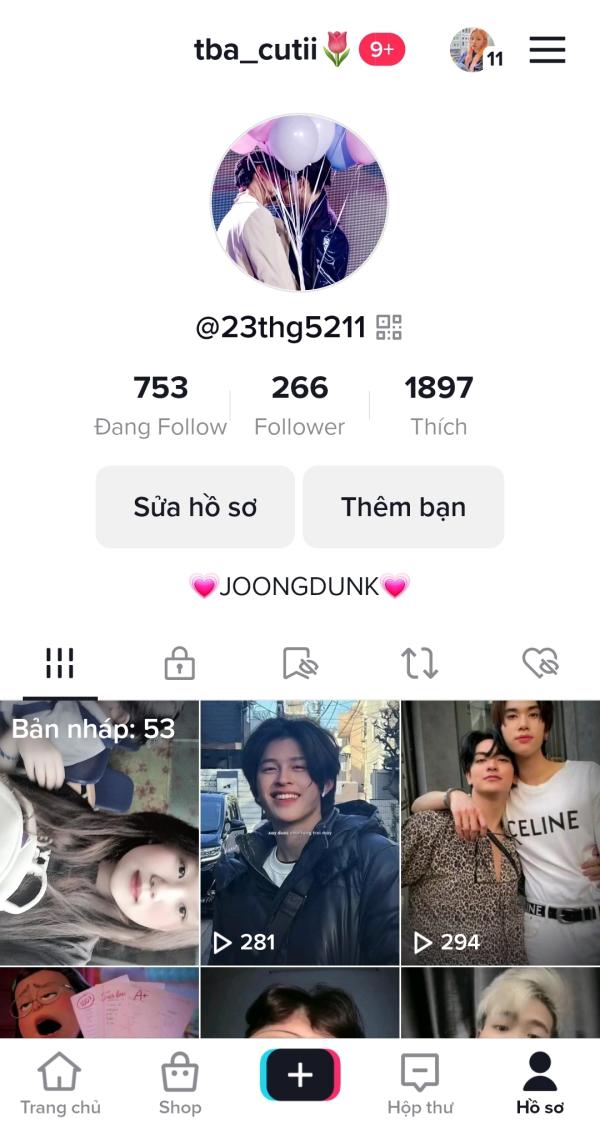Image resolution: width=600 pixels, height=1130 pixels.
Task: Open the account switcher with badge 11
Action: point(475,50)
